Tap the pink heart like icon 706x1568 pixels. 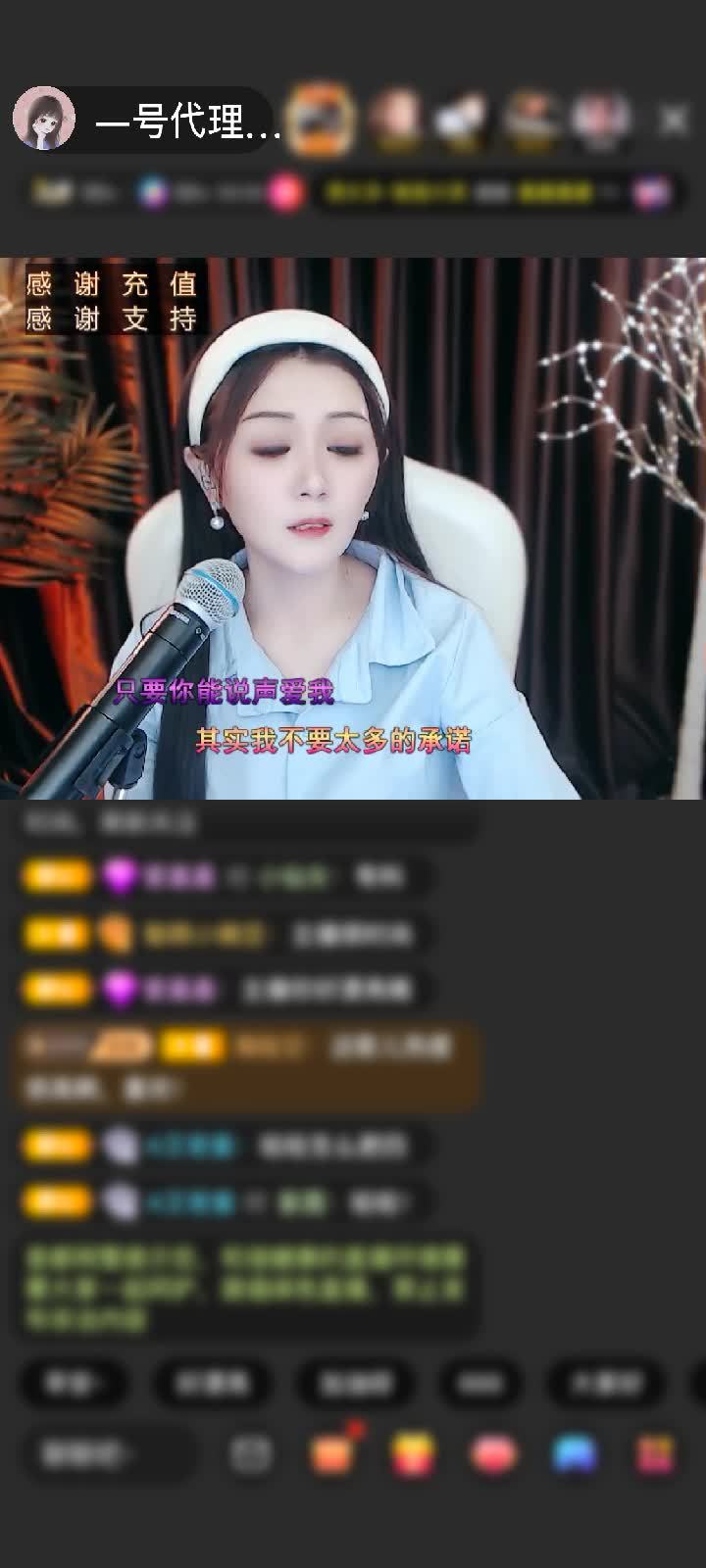pos(493,1454)
